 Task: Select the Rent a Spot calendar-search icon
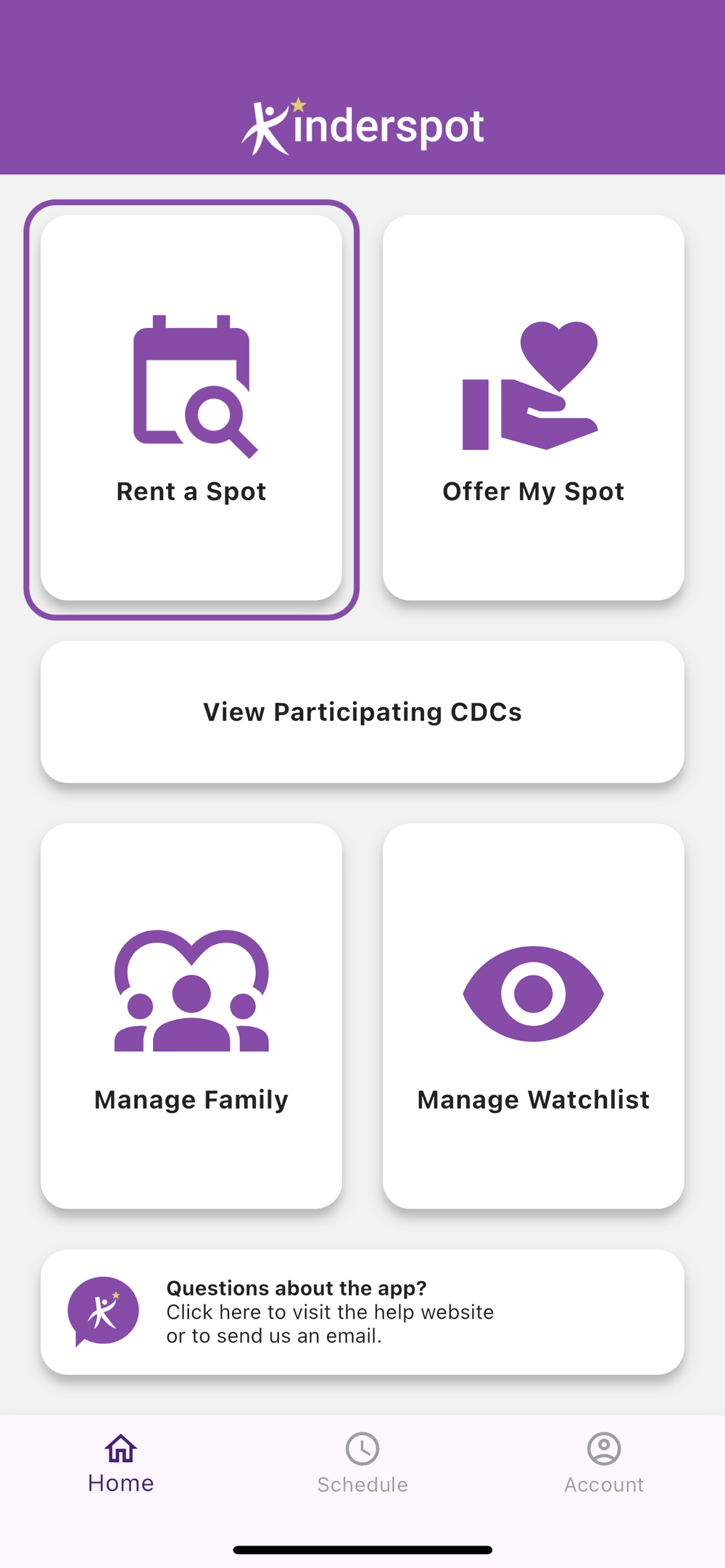click(191, 384)
